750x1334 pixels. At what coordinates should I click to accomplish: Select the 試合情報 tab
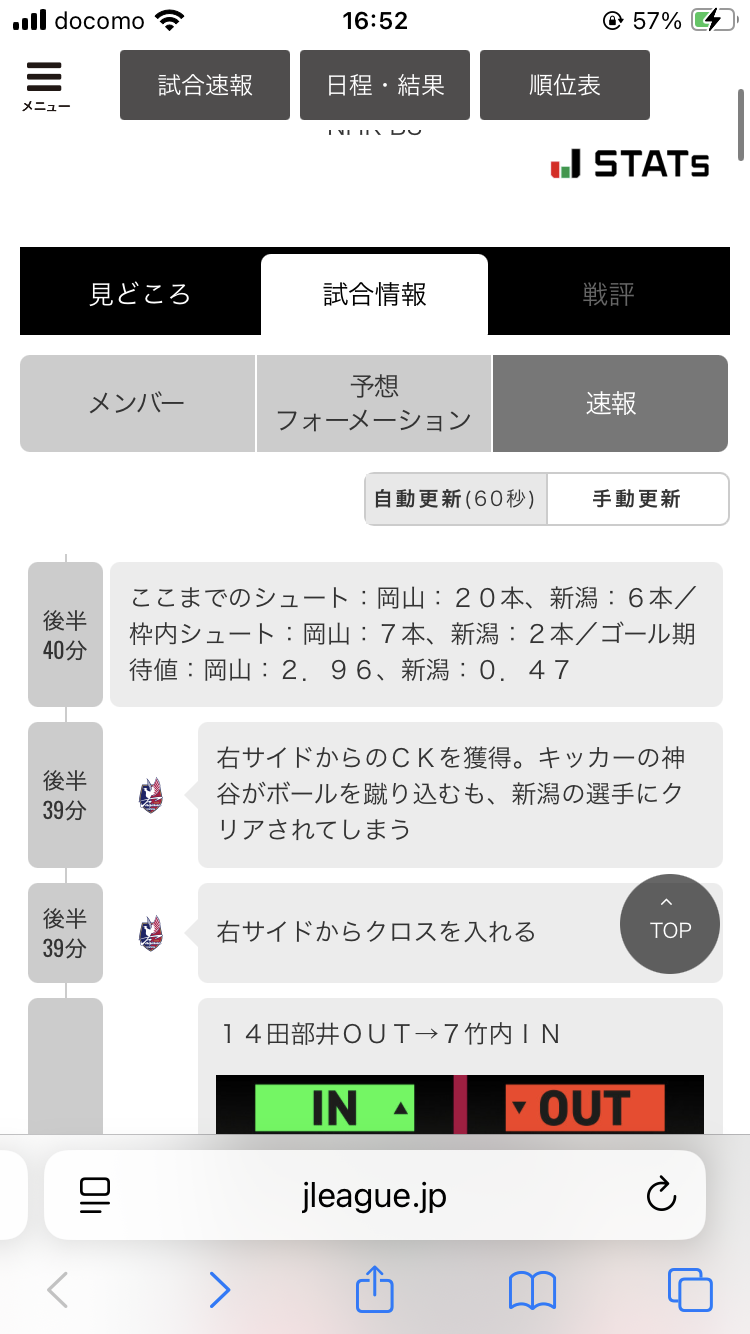[375, 294]
